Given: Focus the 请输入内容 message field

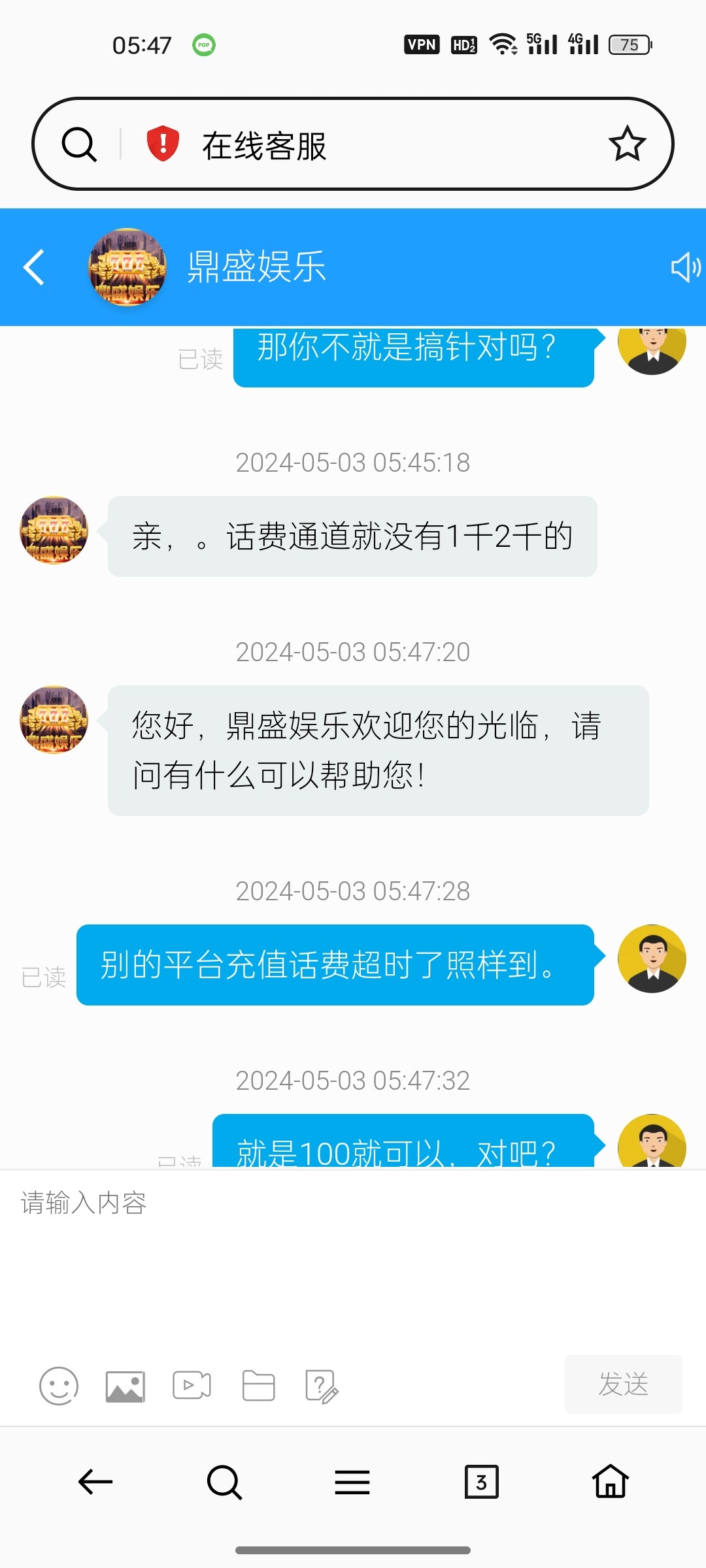Looking at the screenshot, I should (353, 1241).
